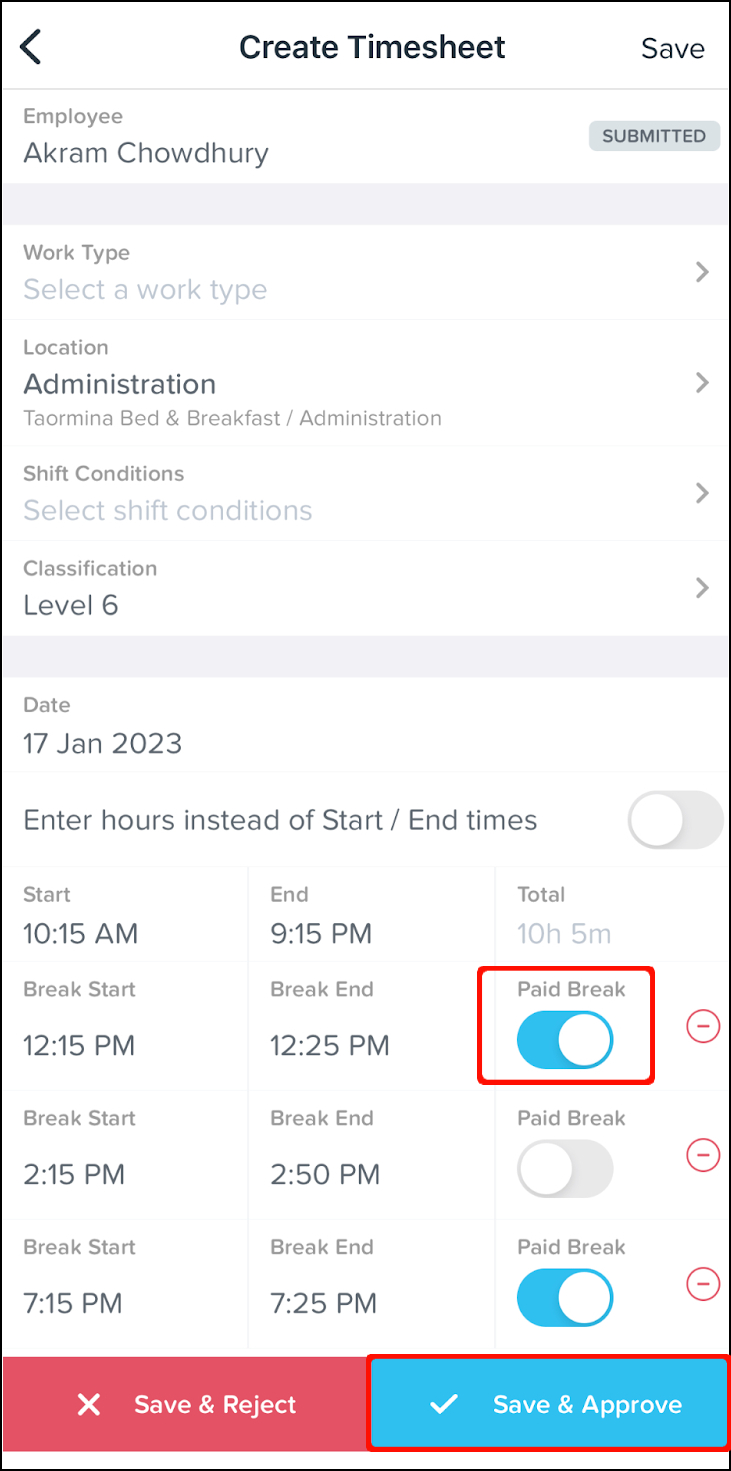Edit the date 17 Jan 2023
This screenshot has height=1471, width=731.
pos(103,743)
